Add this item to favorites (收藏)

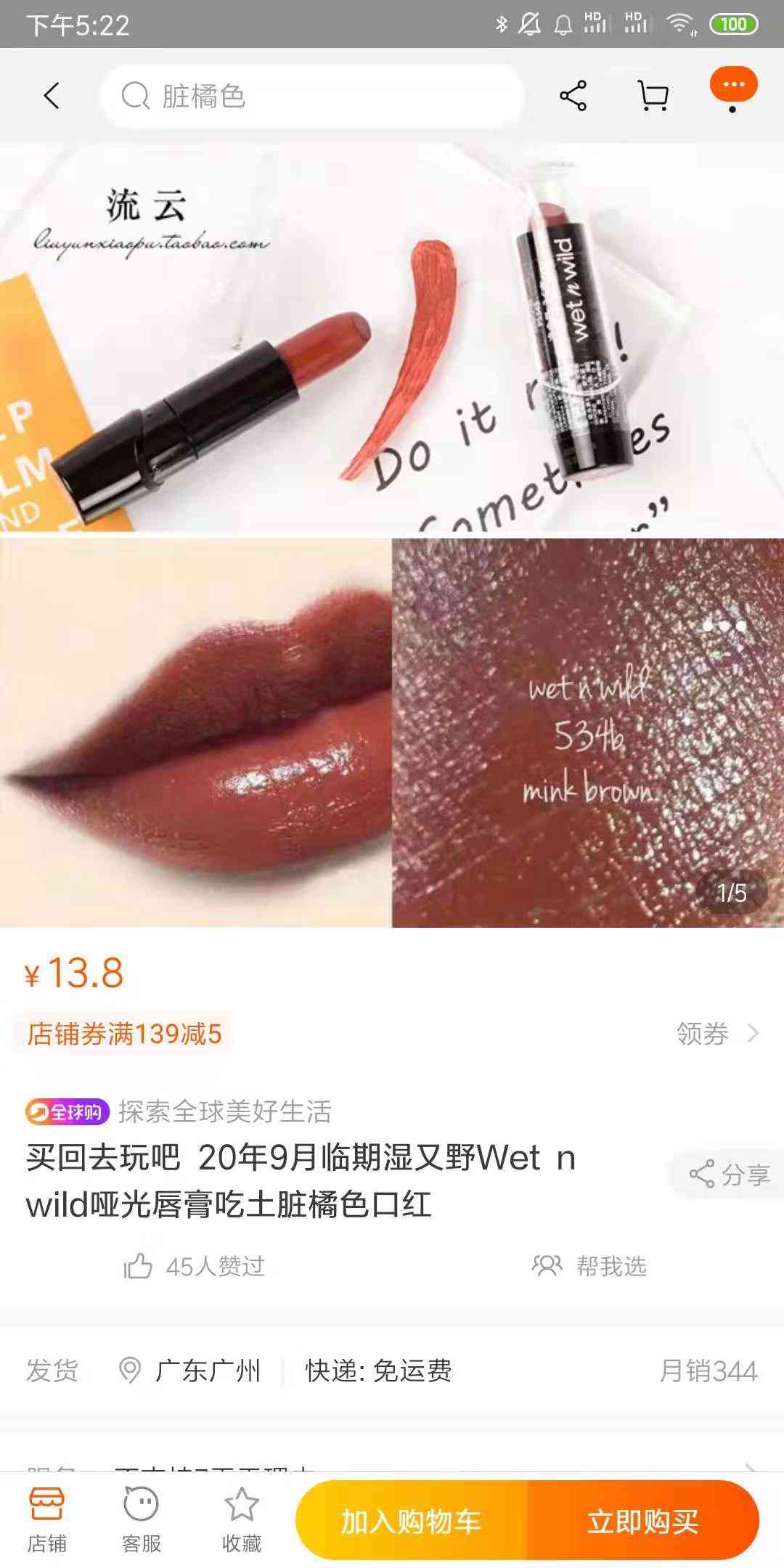(242, 1519)
